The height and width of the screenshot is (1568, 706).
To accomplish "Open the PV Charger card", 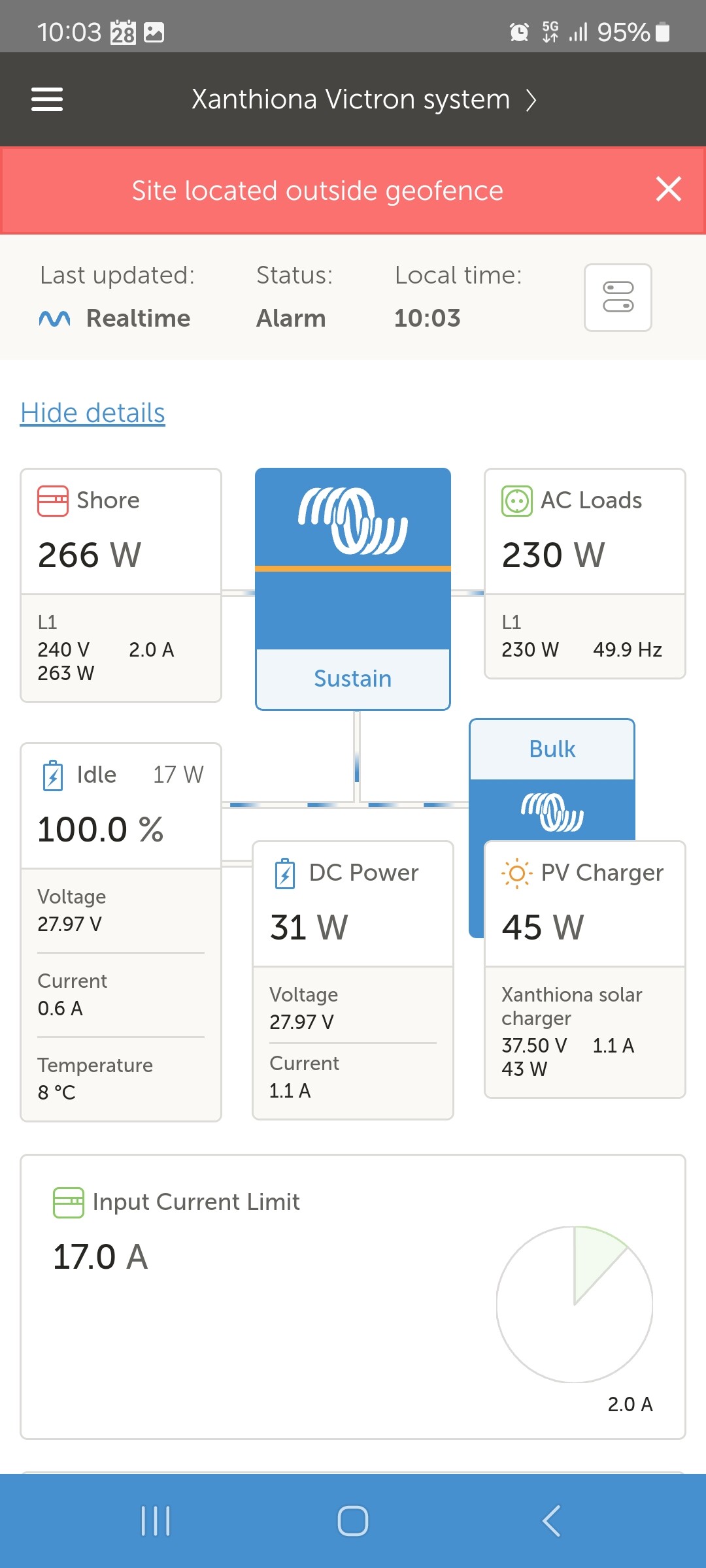I will [x=585, y=970].
